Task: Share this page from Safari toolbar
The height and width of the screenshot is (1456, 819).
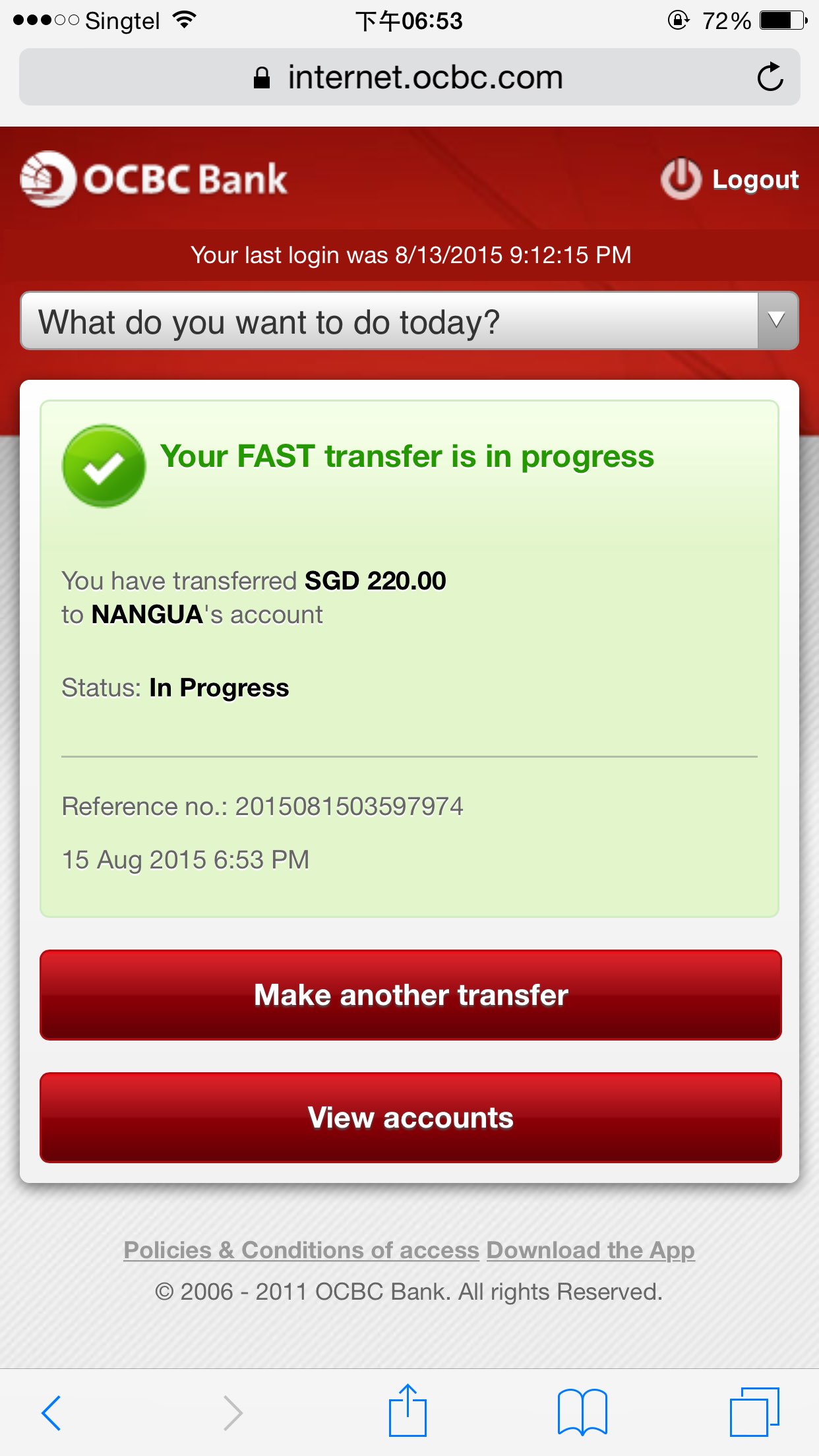Action: 408,1410
